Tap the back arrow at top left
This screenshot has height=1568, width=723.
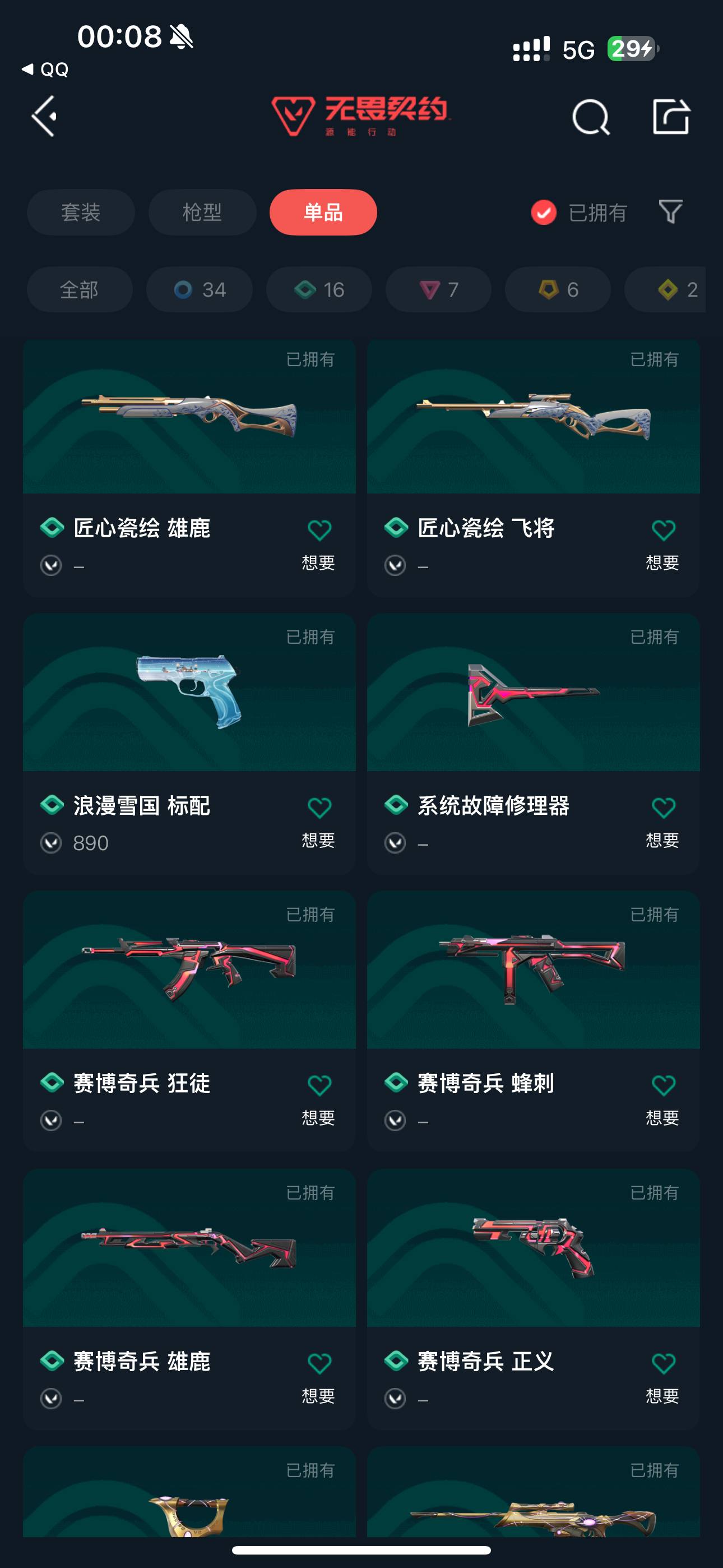click(44, 116)
